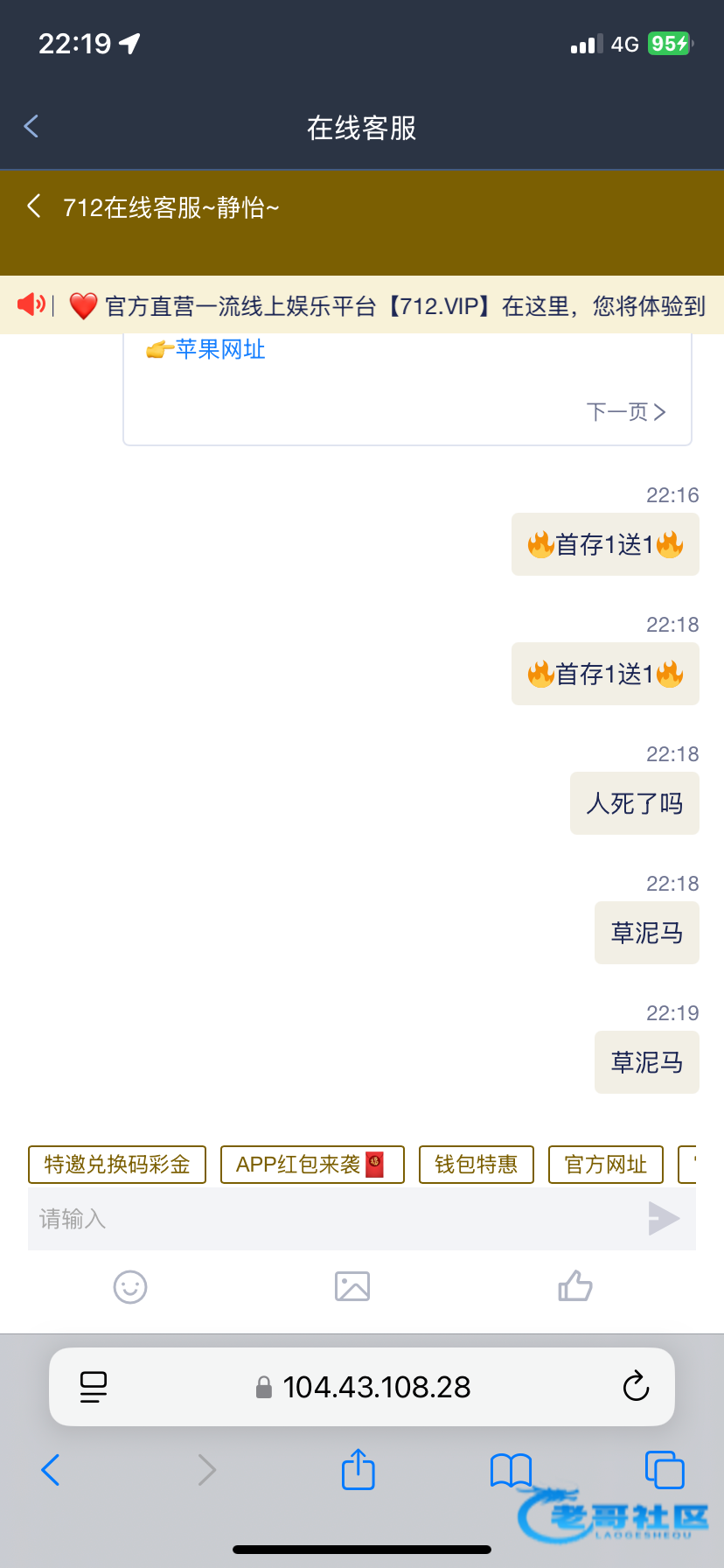Open Safari bookmarks
Viewport: 724px width, 1568px height.
point(512,1470)
